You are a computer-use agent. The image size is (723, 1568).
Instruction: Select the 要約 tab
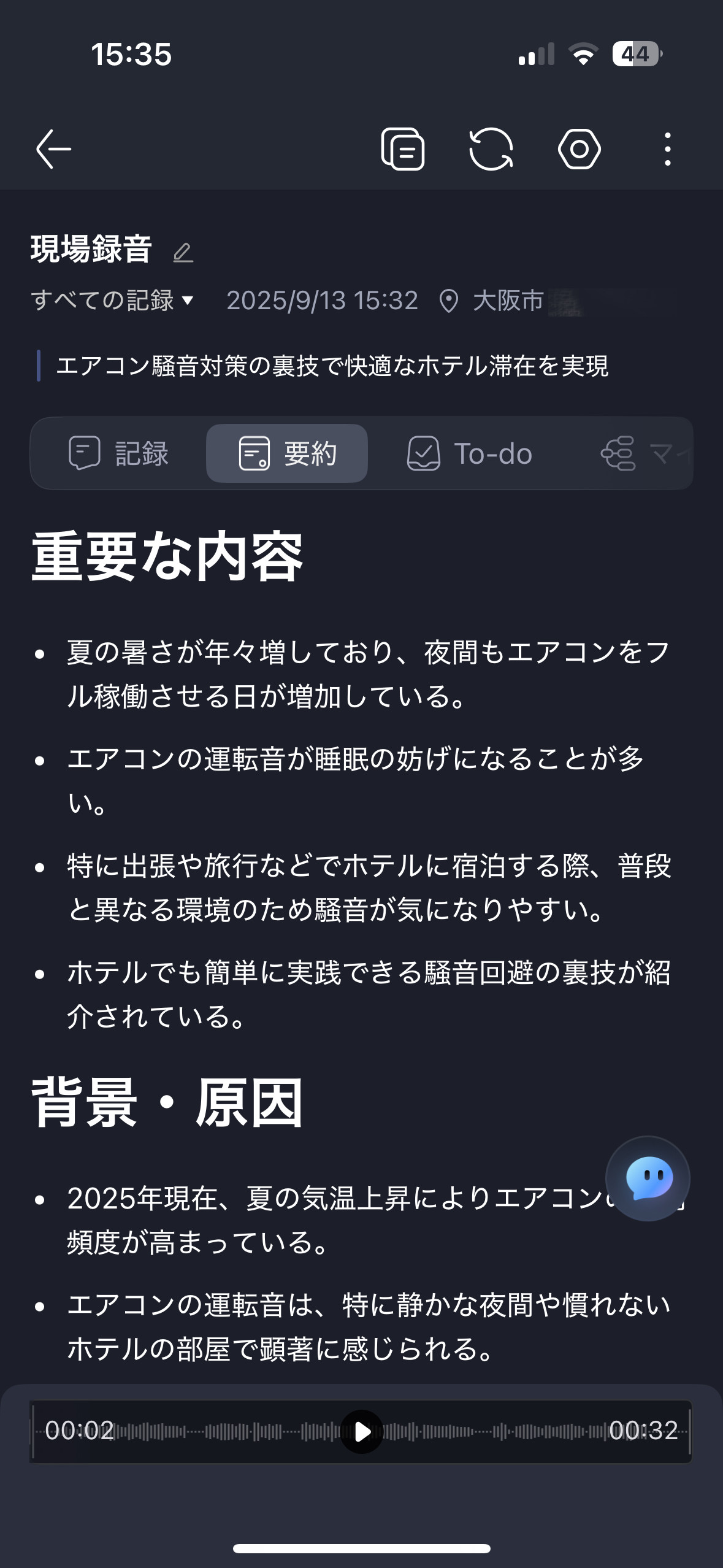287,453
